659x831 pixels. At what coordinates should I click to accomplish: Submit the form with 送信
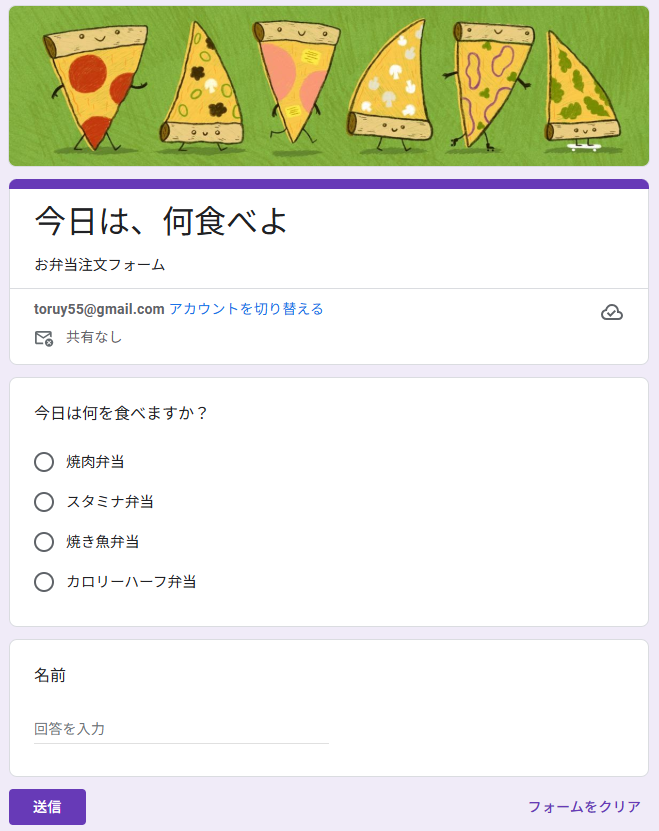pyautogui.click(x=47, y=807)
